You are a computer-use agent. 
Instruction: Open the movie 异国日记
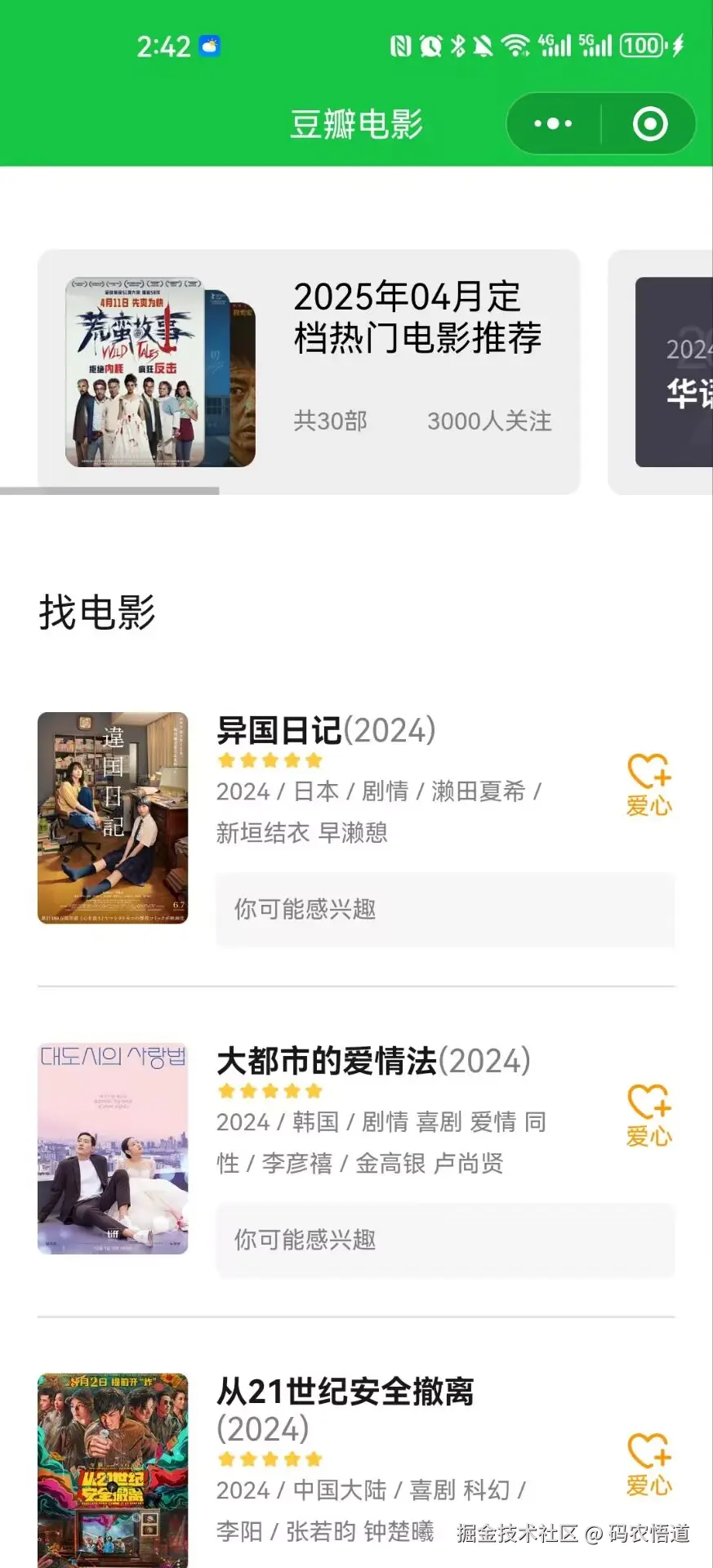(x=326, y=730)
